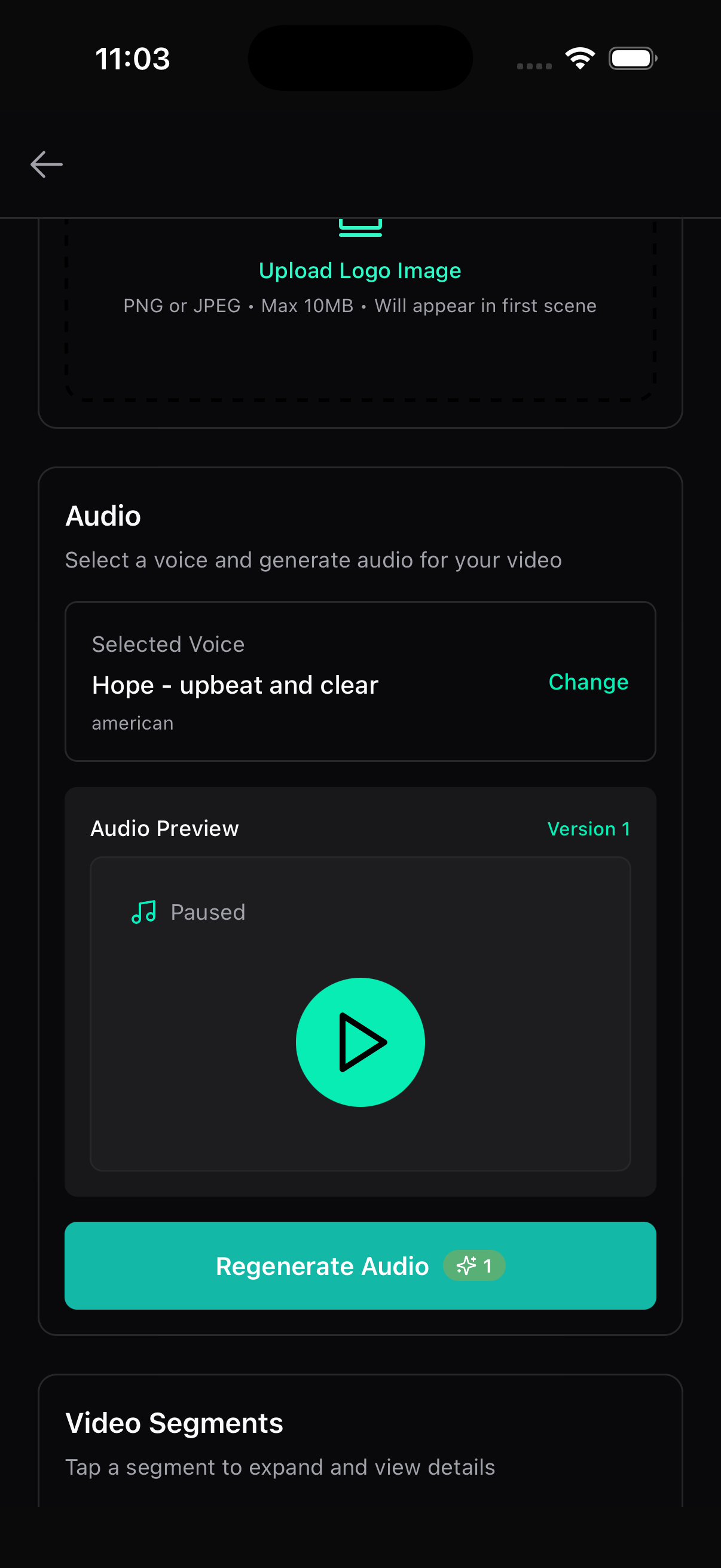721x1568 pixels.
Task: Click the upload logo icon above Upload Logo Image
Action: click(x=360, y=227)
